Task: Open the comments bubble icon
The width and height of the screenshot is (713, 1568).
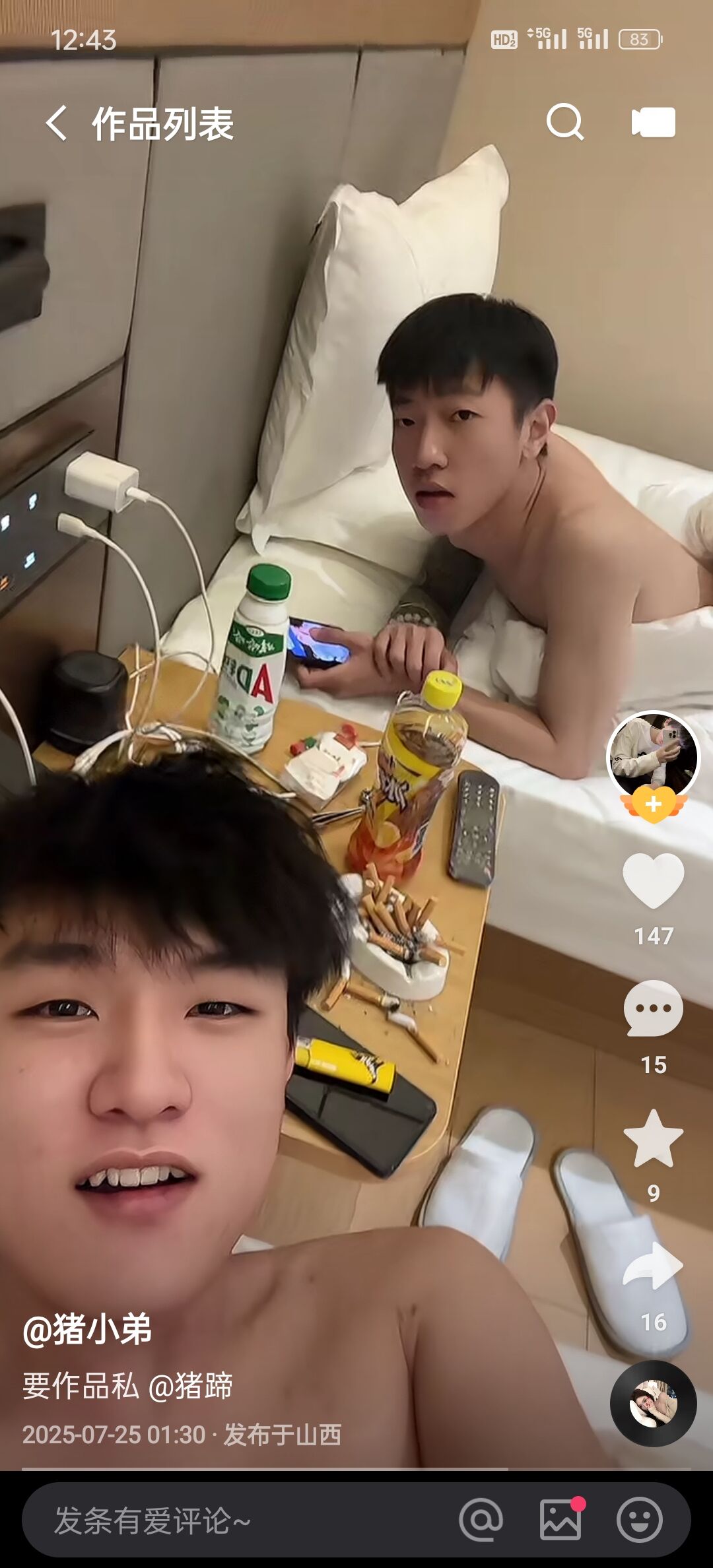Action: coord(653,1009)
